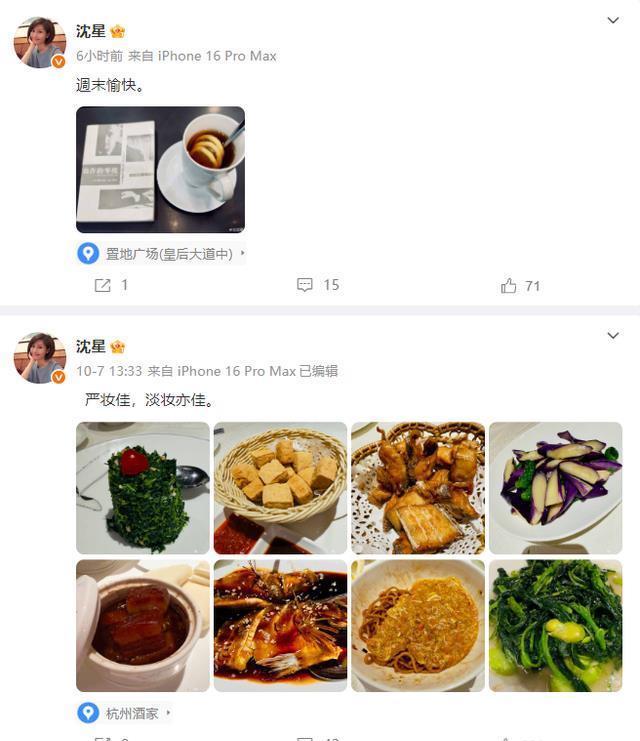
Task: Open the book and coffee photo
Action: 160,170
